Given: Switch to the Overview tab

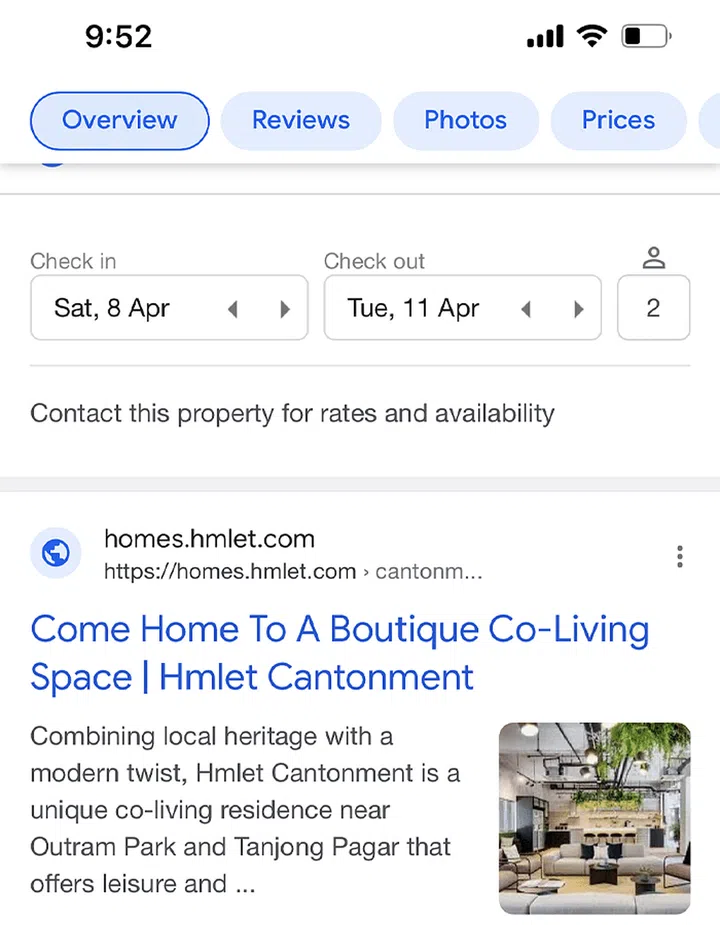Looking at the screenshot, I should pyautogui.click(x=120, y=121).
